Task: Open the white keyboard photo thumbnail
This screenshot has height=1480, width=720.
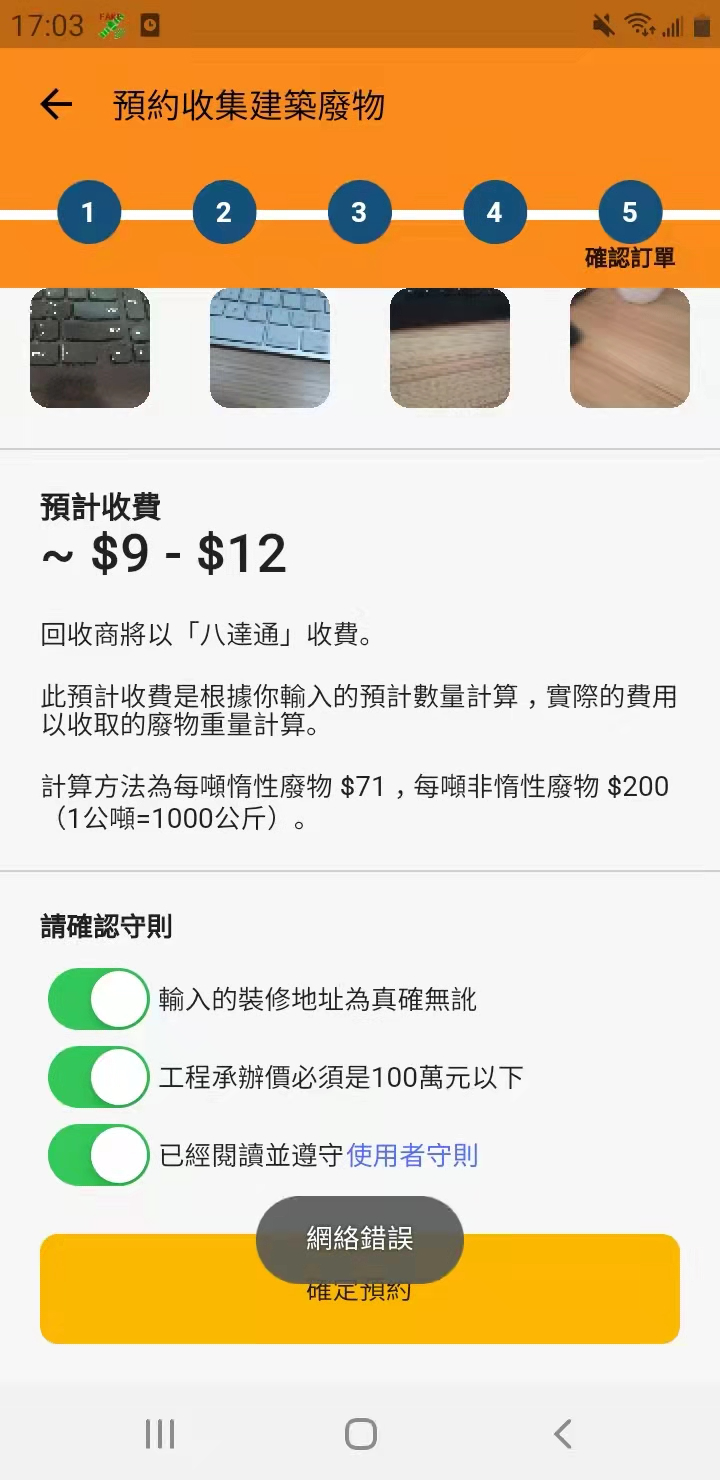Action: coord(270,348)
